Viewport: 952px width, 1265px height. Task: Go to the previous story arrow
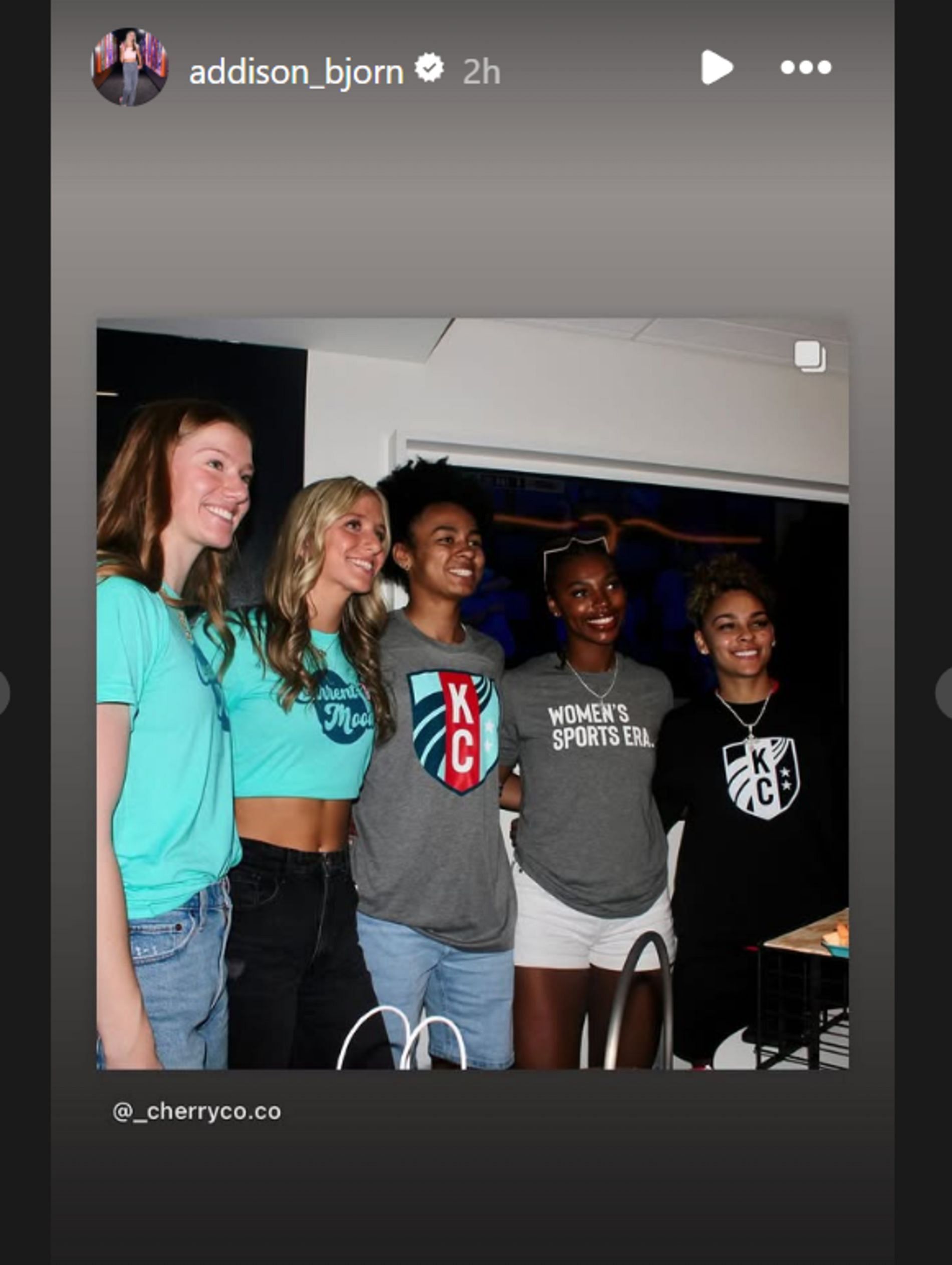[x=5, y=693]
